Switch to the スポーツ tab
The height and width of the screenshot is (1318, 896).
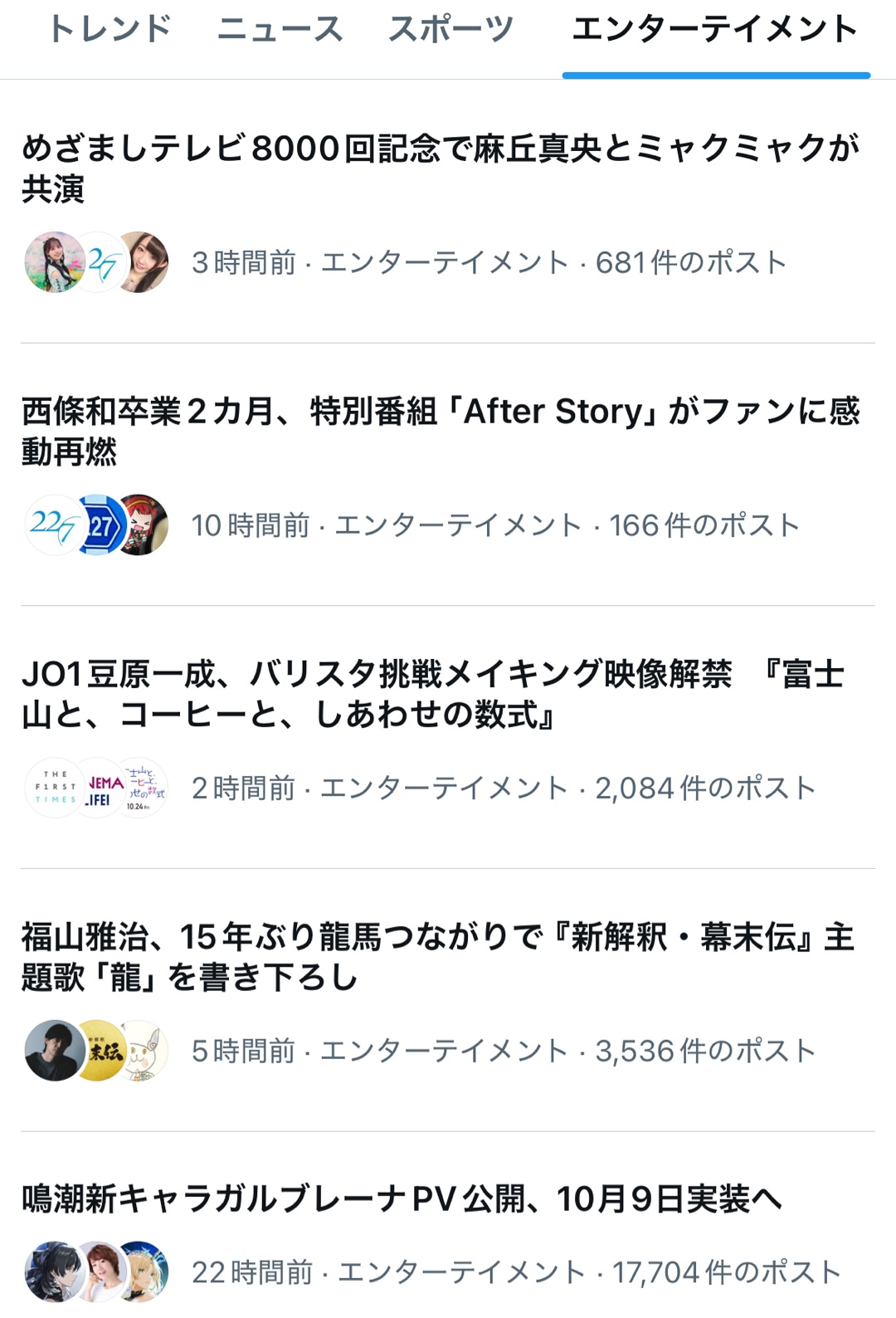point(450,30)
